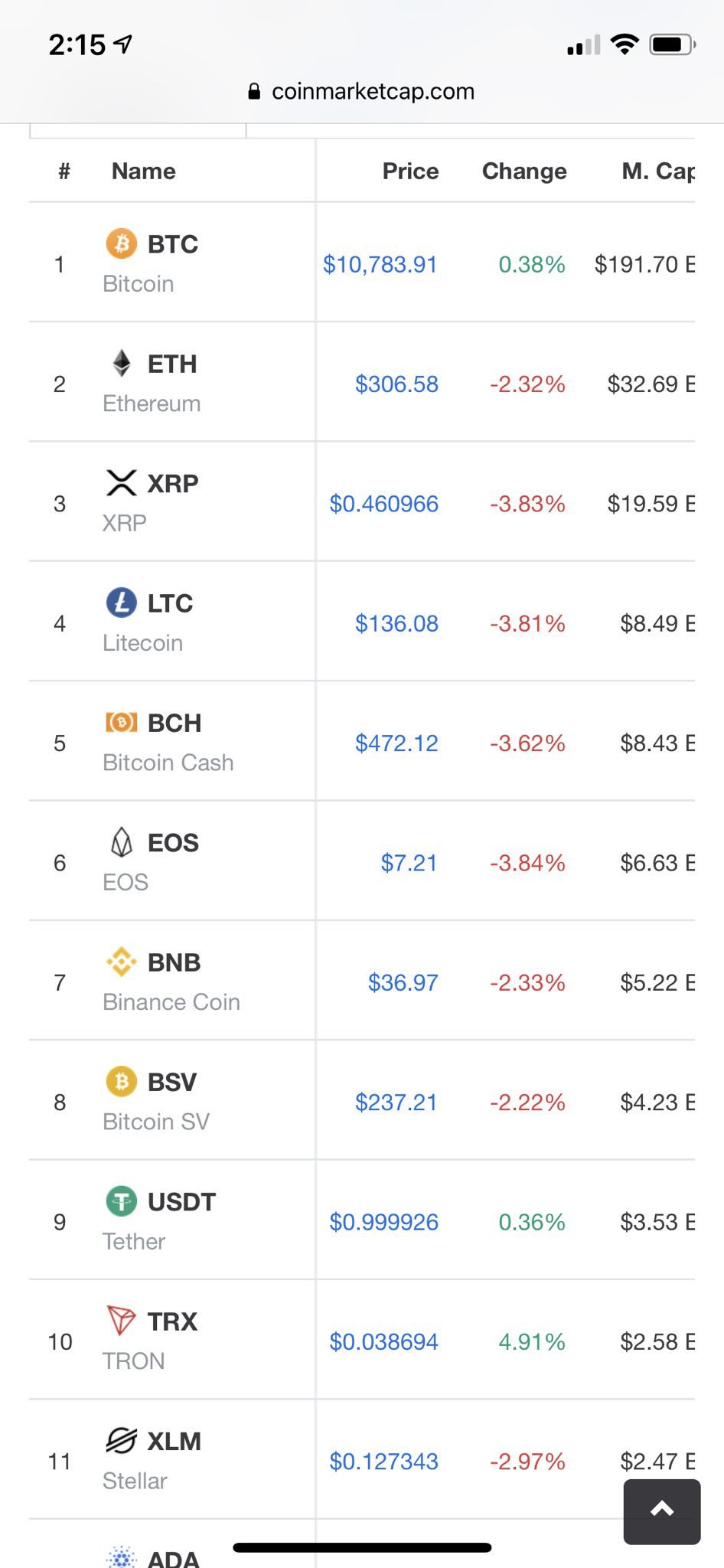View the Tether USDT details
Screen dimensions: 724x1568
pos(159,1220)
